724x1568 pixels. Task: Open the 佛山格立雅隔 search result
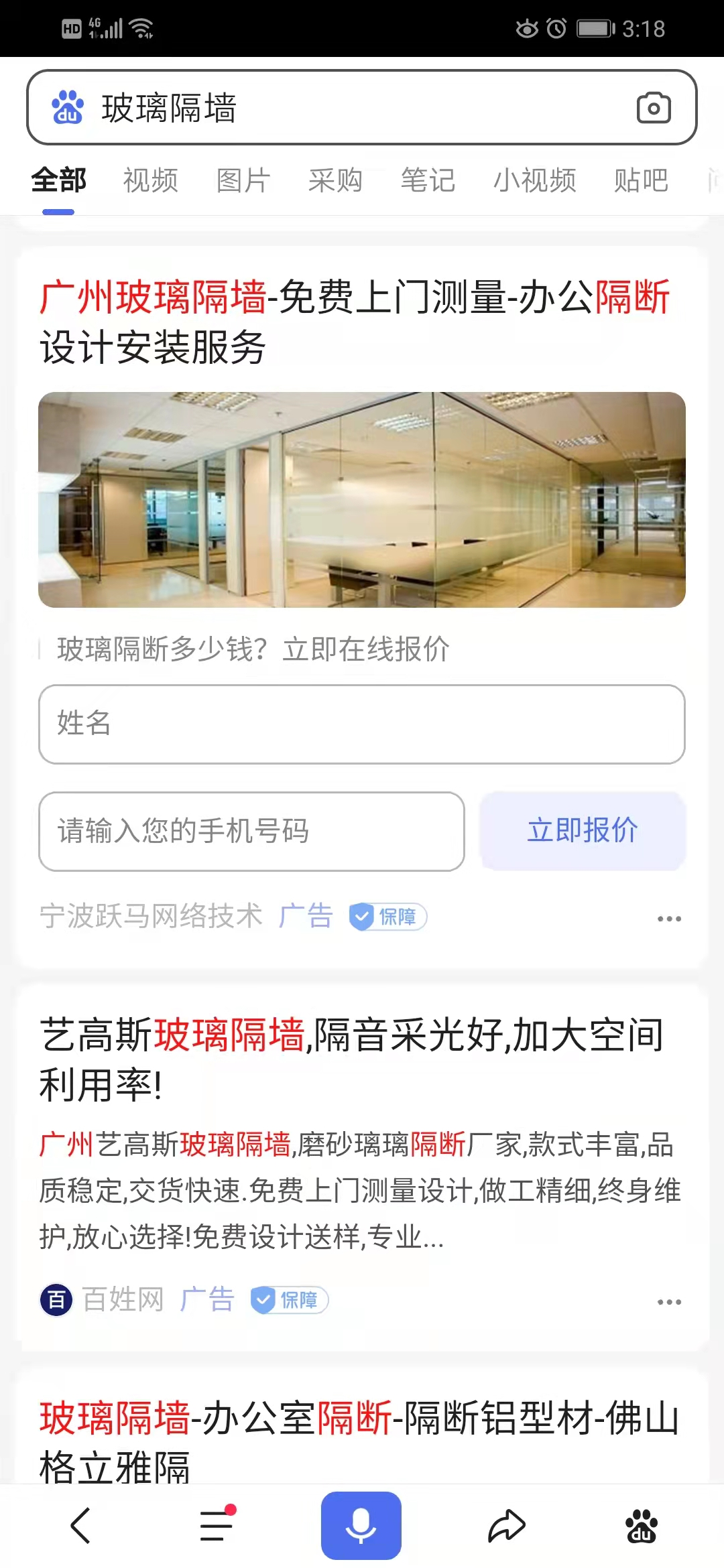(359, 1441)
